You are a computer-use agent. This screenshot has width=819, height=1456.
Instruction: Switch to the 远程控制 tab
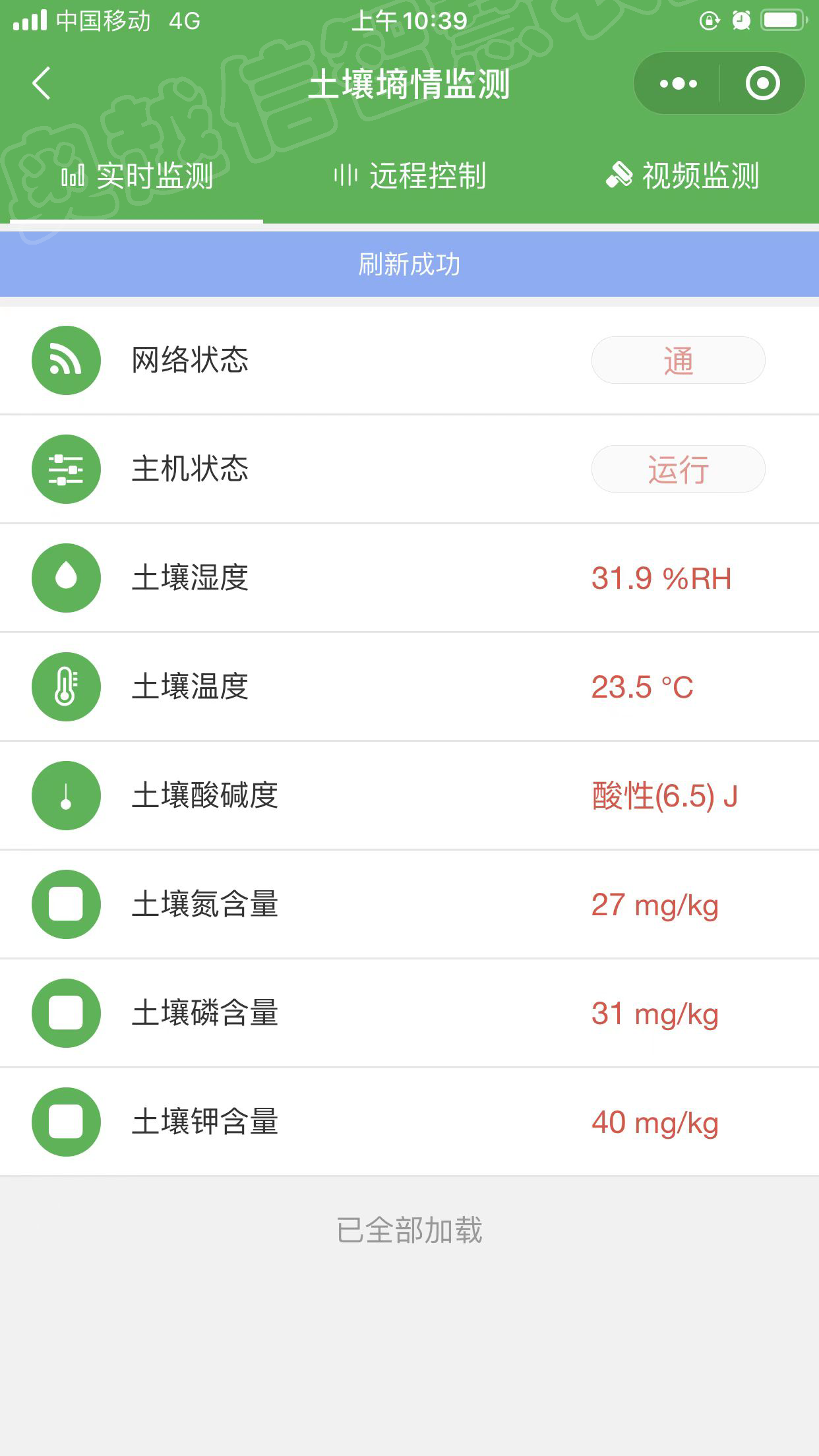tap(409, 177)
